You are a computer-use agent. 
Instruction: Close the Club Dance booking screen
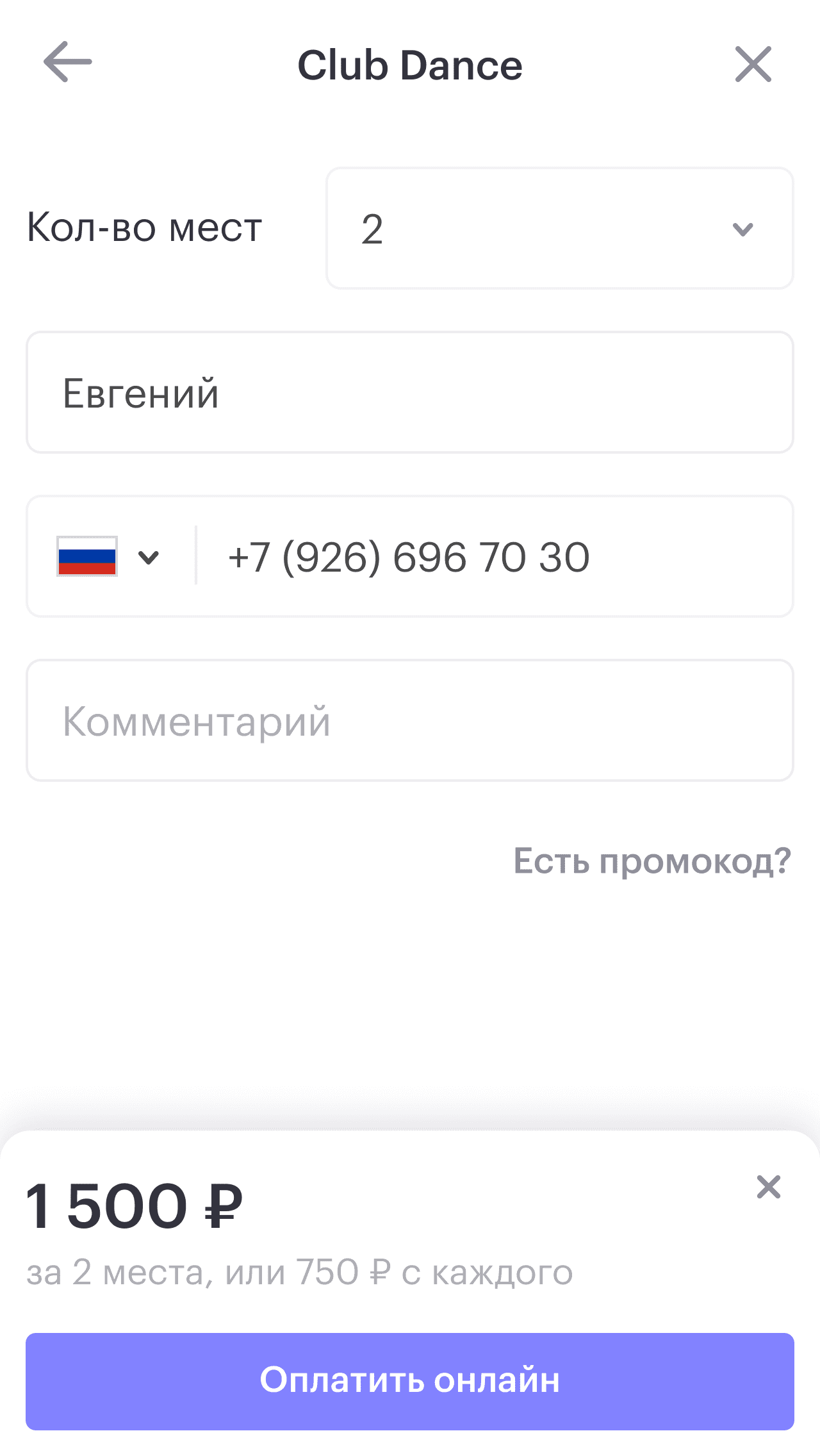[753, 64]
